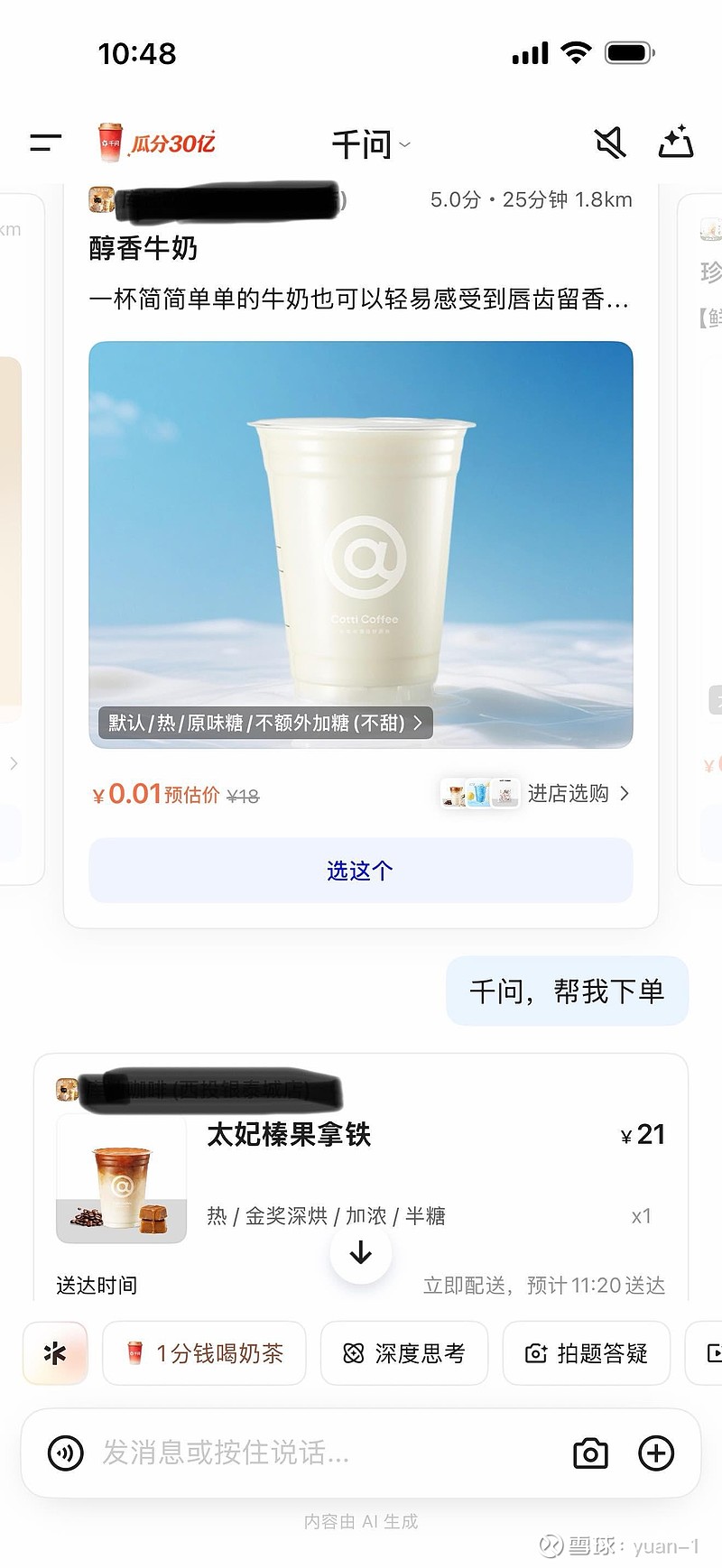
Task: Focus the 发消息或按住说话 message field
Action: pyautogui.click(x=316, y=1453)
